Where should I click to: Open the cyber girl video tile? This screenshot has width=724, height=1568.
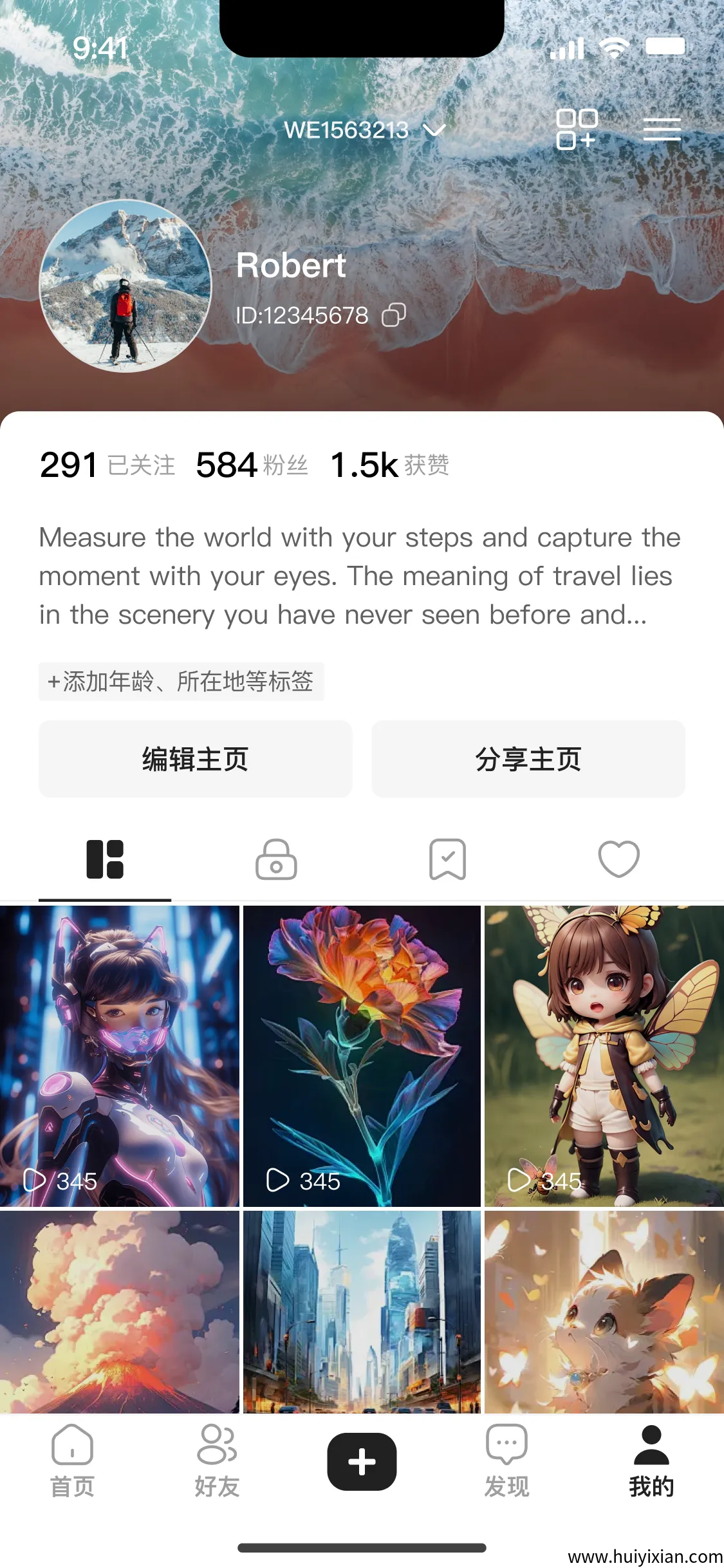[x=120, y=1056]
